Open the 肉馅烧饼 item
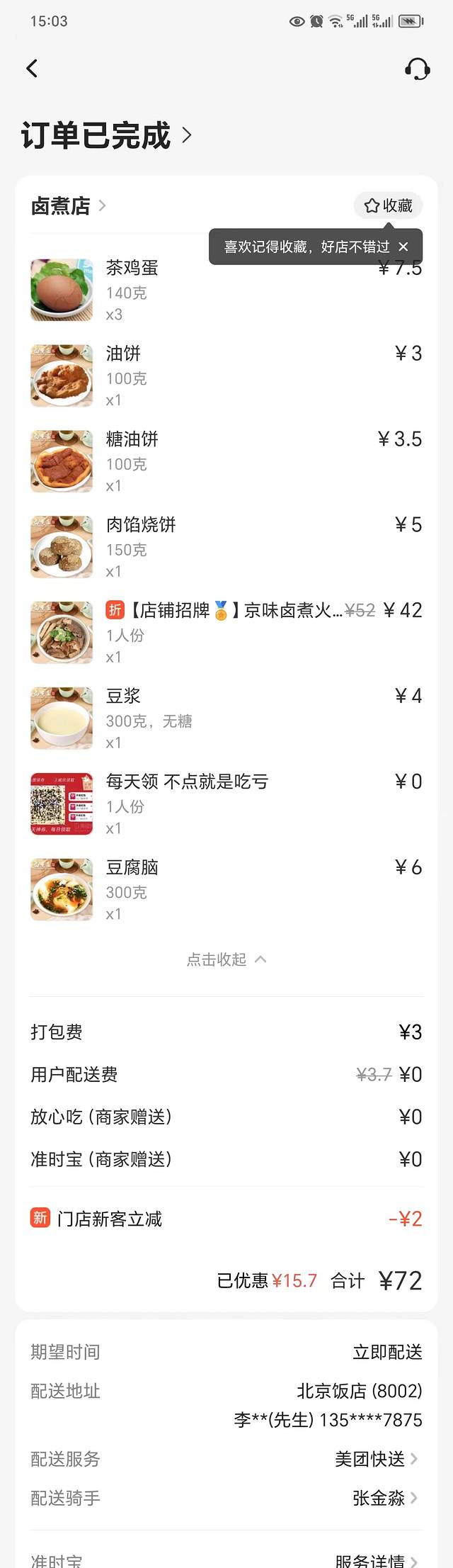The image size is (453, 1568). [141, 525]
